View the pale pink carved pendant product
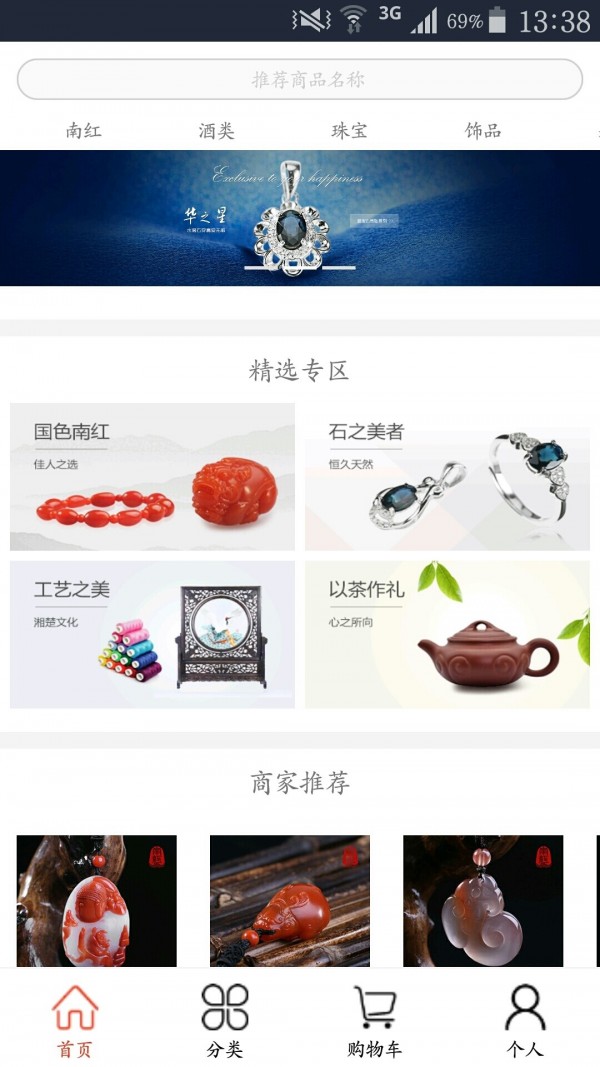 483,900
